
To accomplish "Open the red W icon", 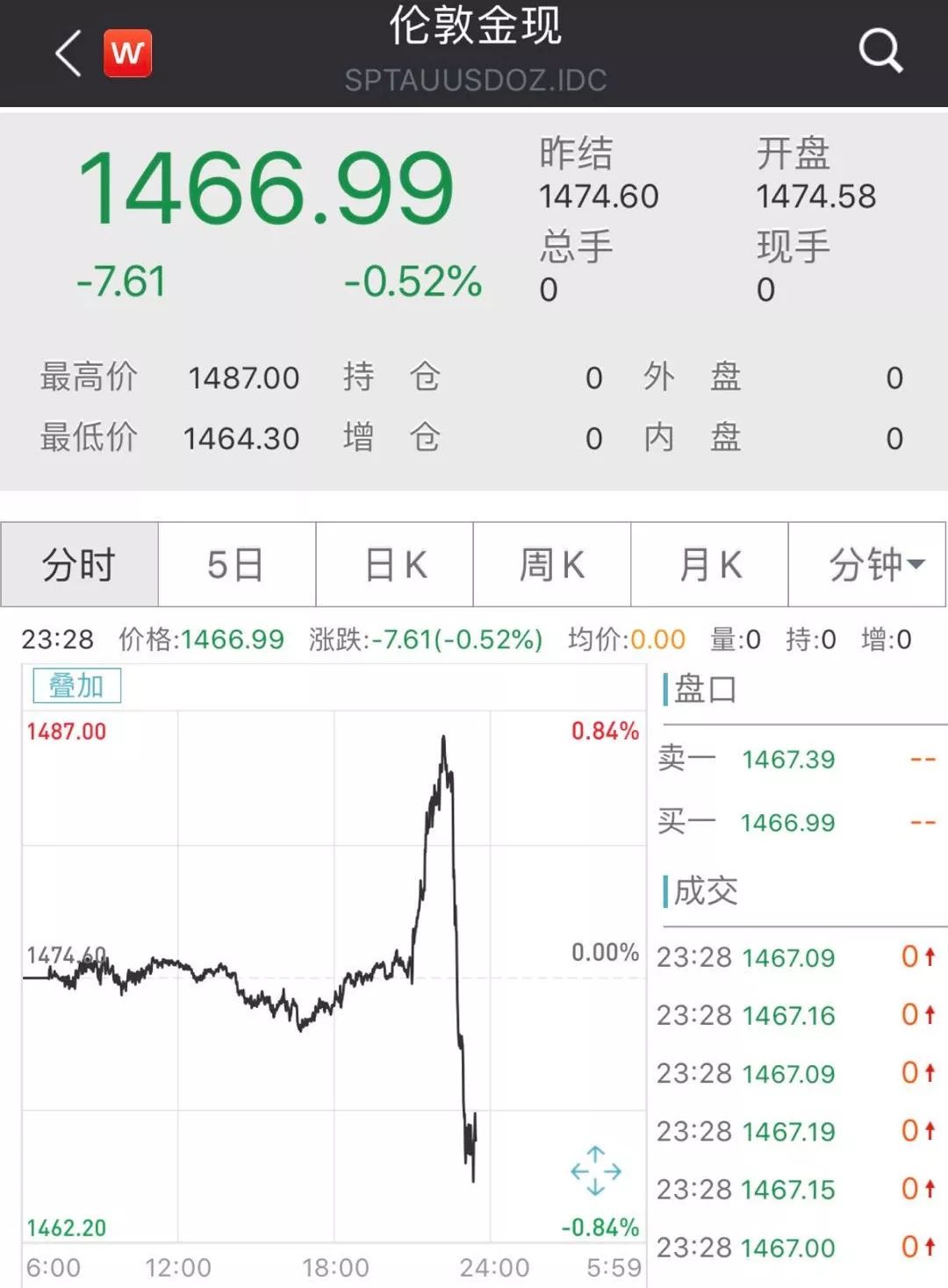I will pyautogui.click(x=127, y=53).
